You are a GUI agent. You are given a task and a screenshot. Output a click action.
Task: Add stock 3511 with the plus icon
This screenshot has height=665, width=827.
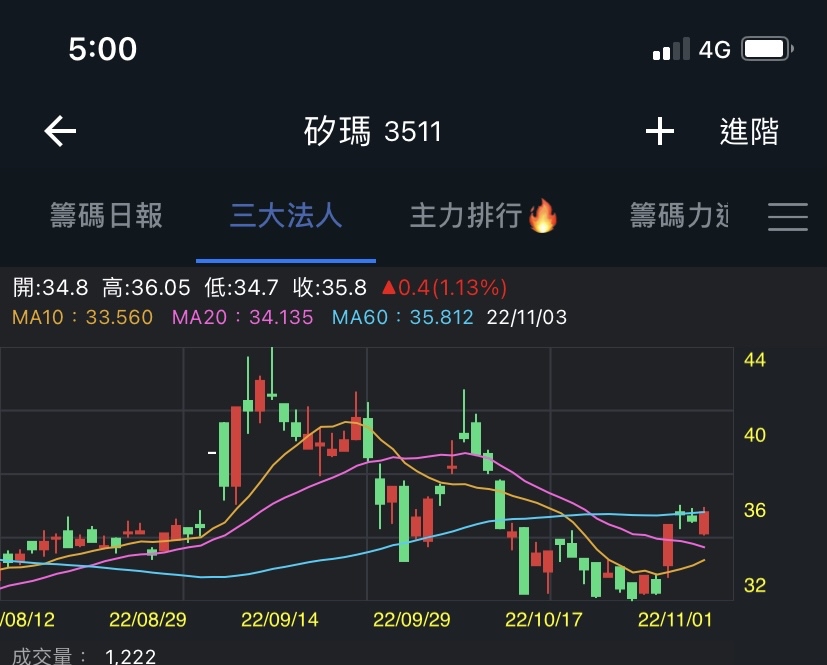(660, 131)
